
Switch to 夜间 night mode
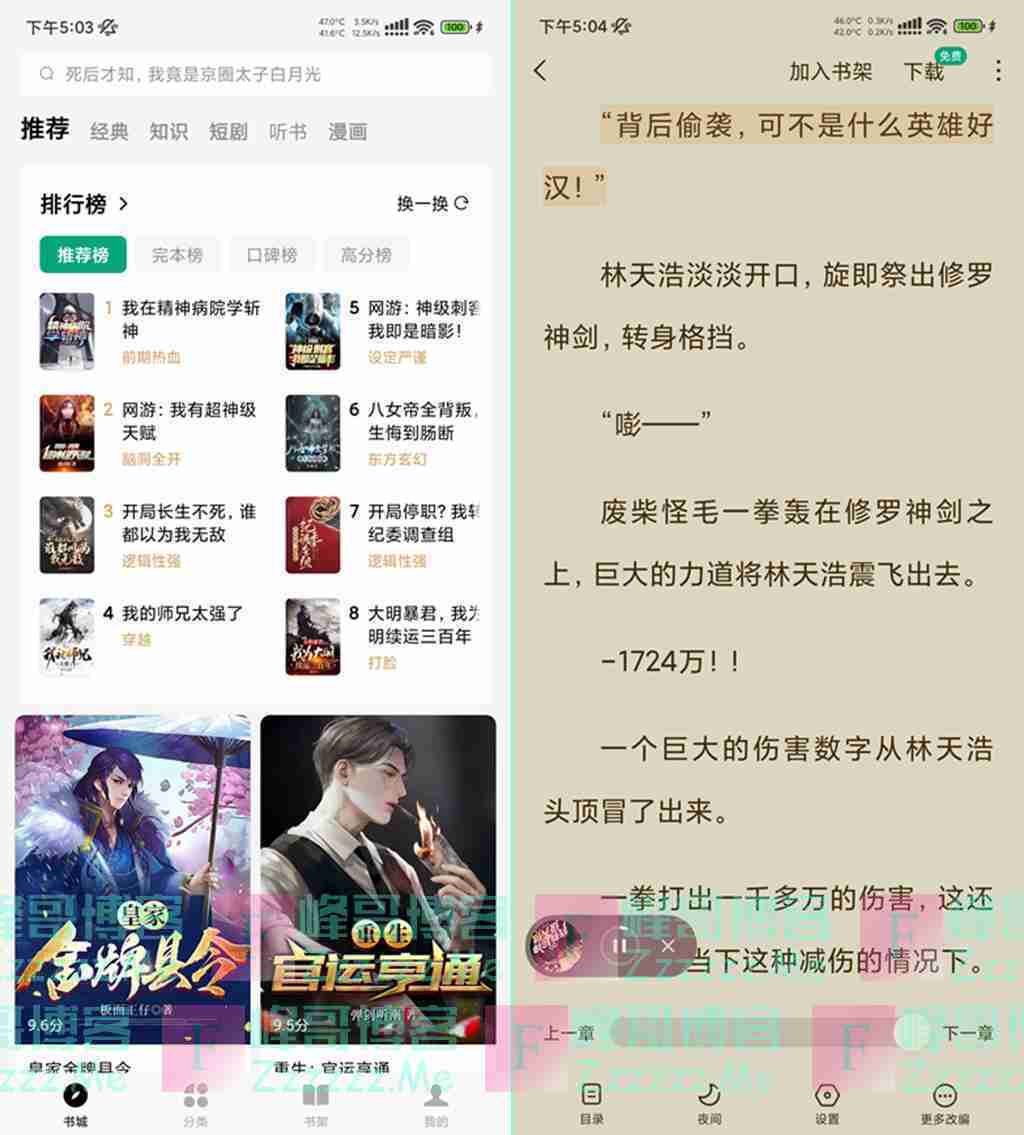click(x=709, y=1102)
